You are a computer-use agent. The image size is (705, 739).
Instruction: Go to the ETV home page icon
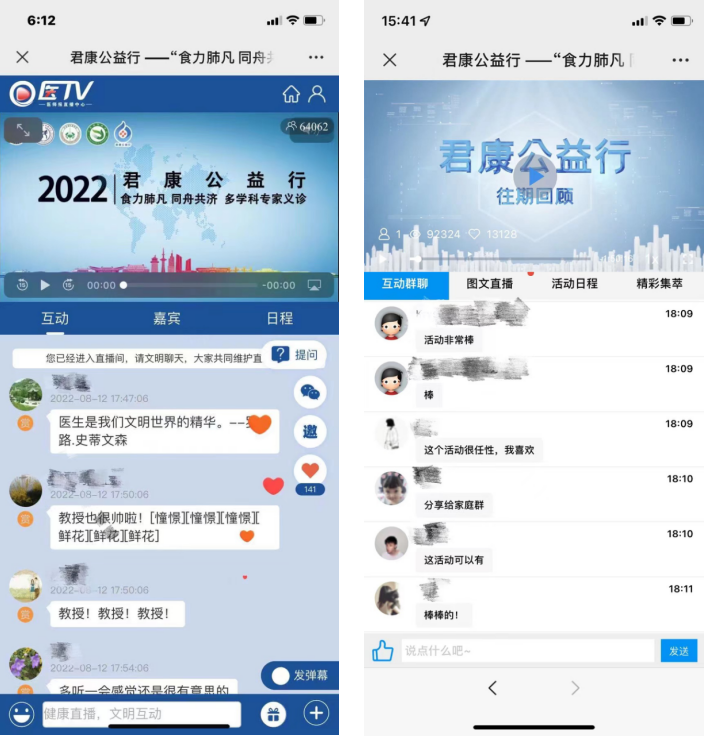coord(291,94)
